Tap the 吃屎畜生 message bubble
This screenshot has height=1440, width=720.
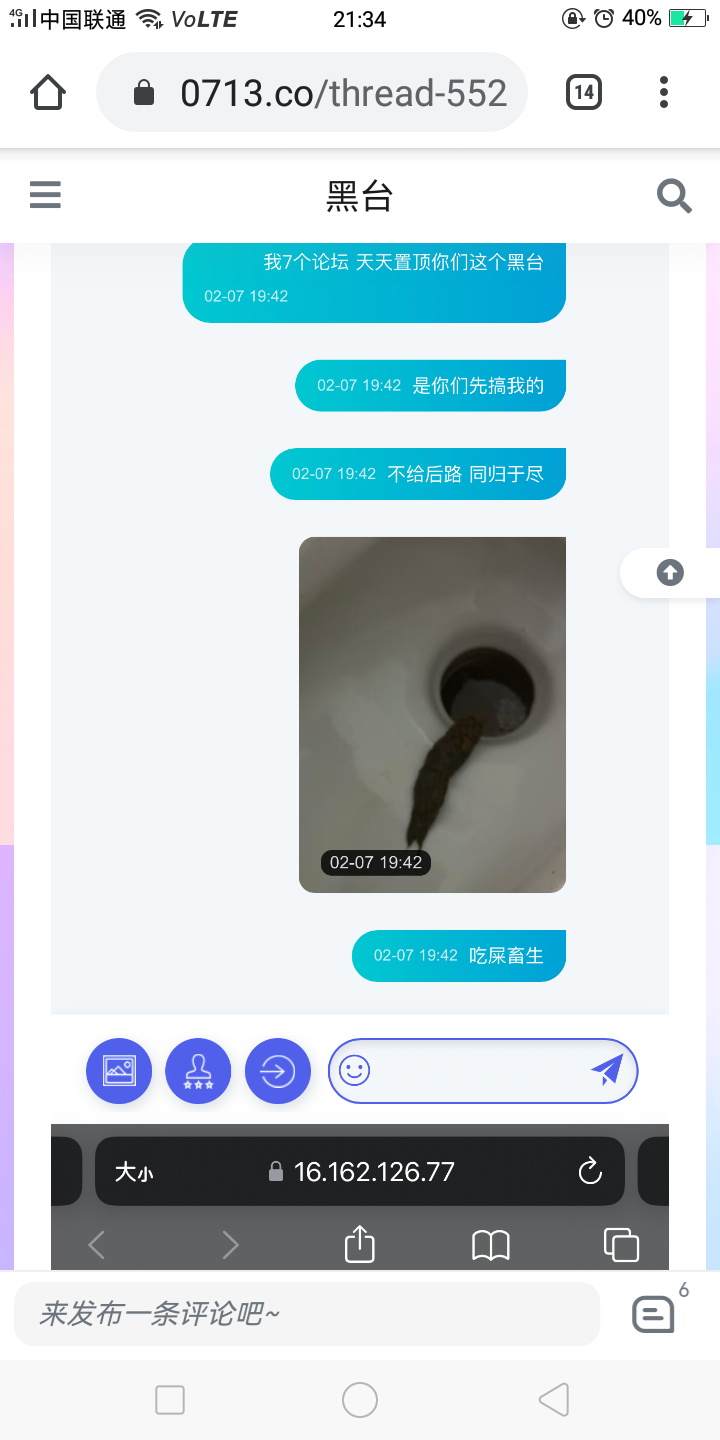tap(458, 955)
